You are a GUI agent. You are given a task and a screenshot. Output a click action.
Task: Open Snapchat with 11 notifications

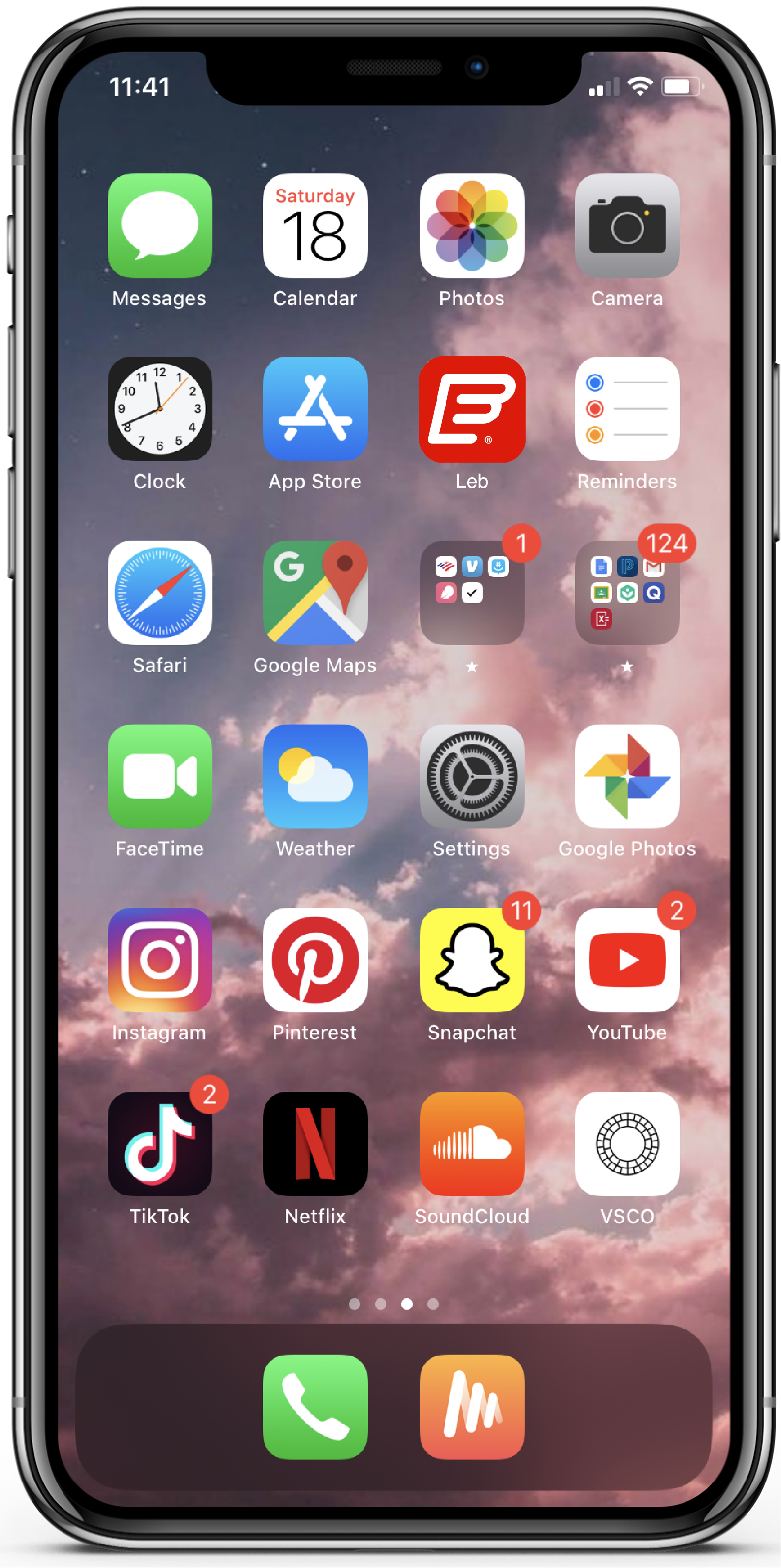(471, 960)
